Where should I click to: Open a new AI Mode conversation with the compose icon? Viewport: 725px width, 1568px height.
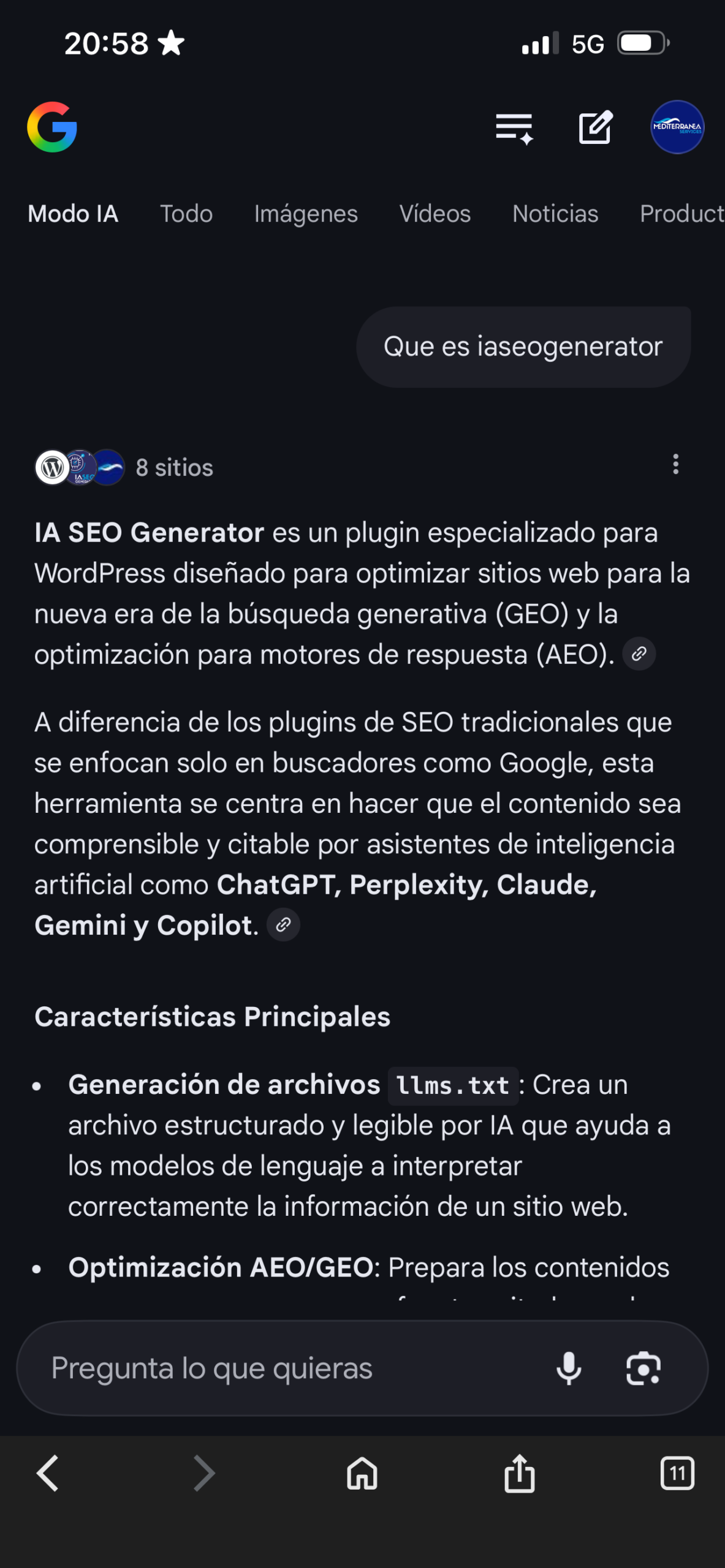595,127
